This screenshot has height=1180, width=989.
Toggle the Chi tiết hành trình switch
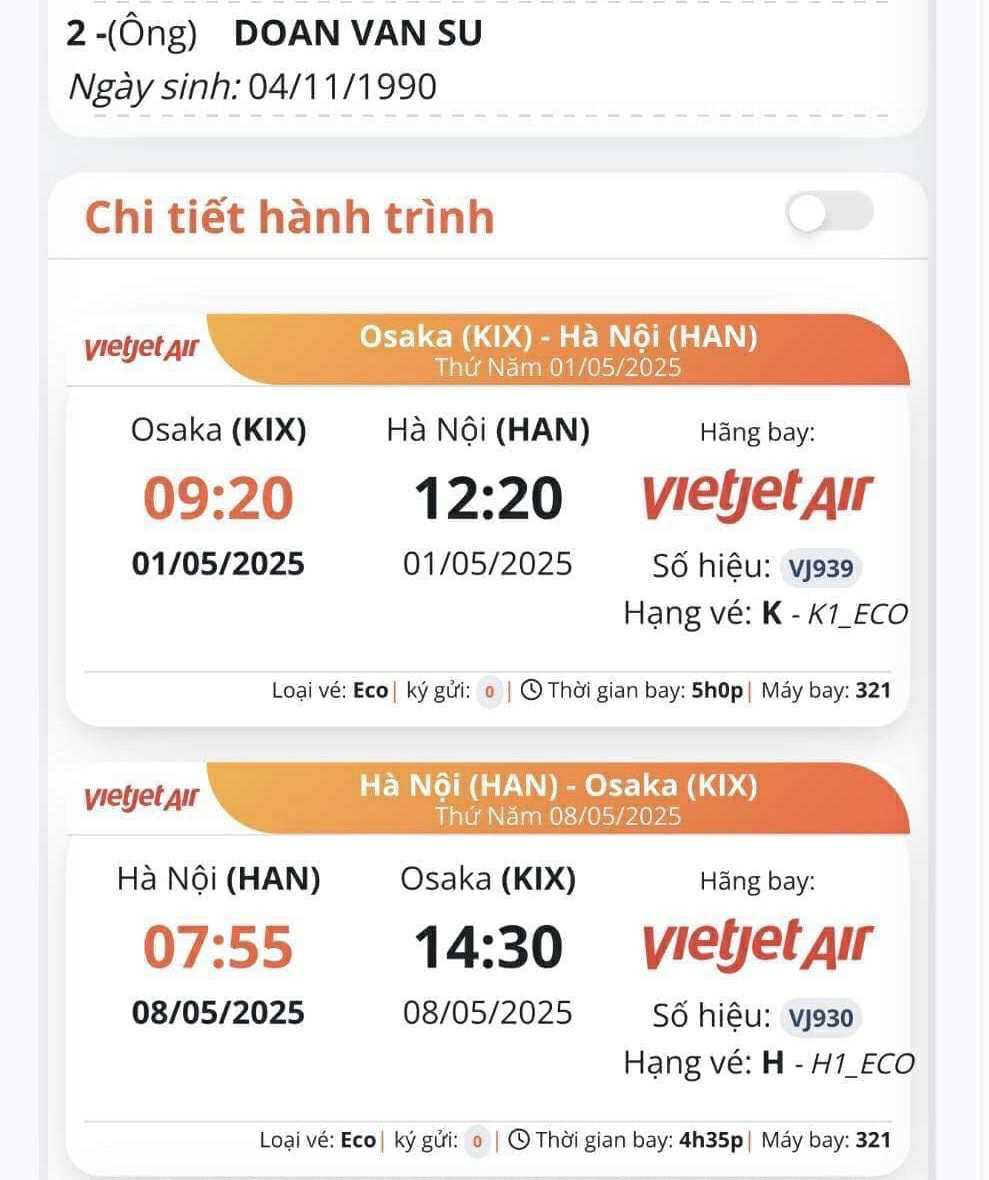coord(829,212)
